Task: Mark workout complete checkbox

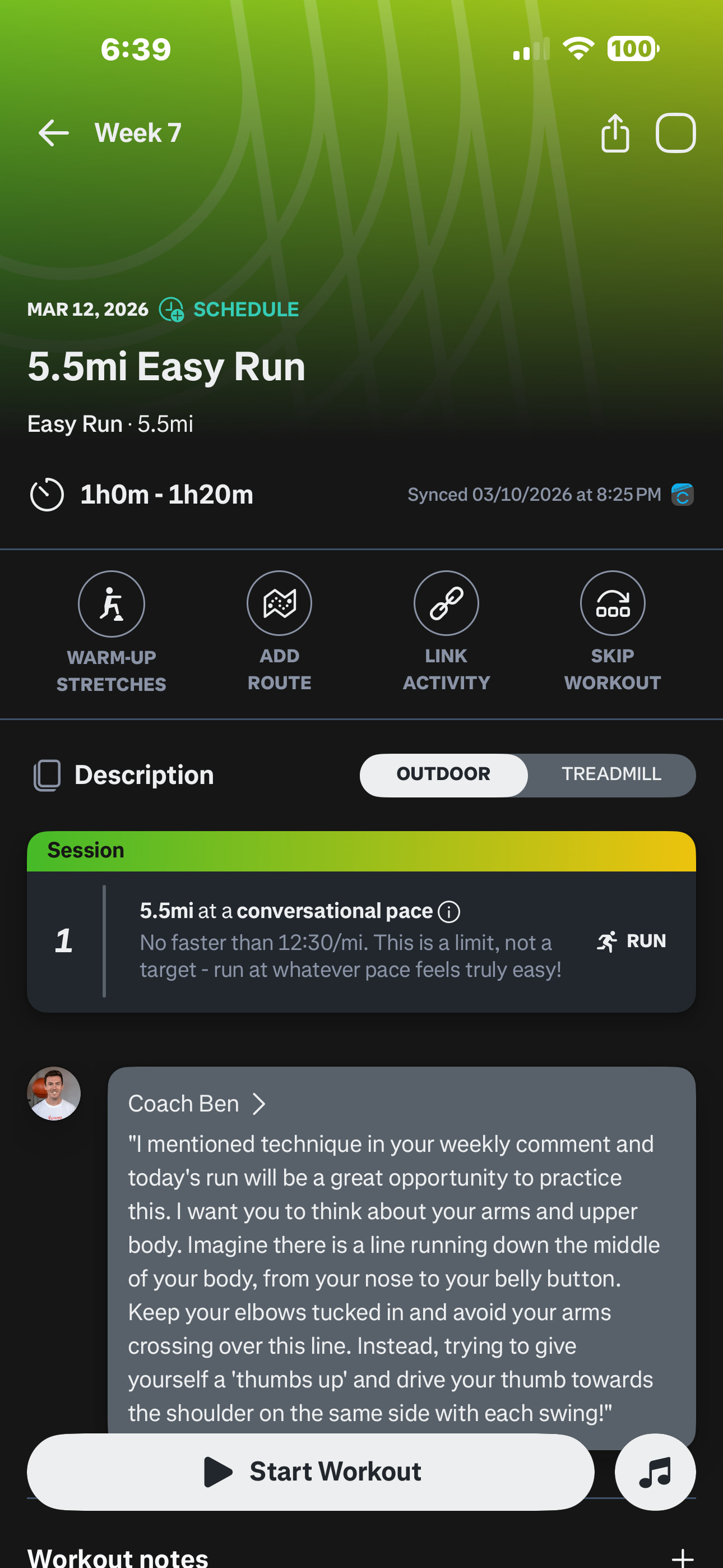Action: [675, 133]
